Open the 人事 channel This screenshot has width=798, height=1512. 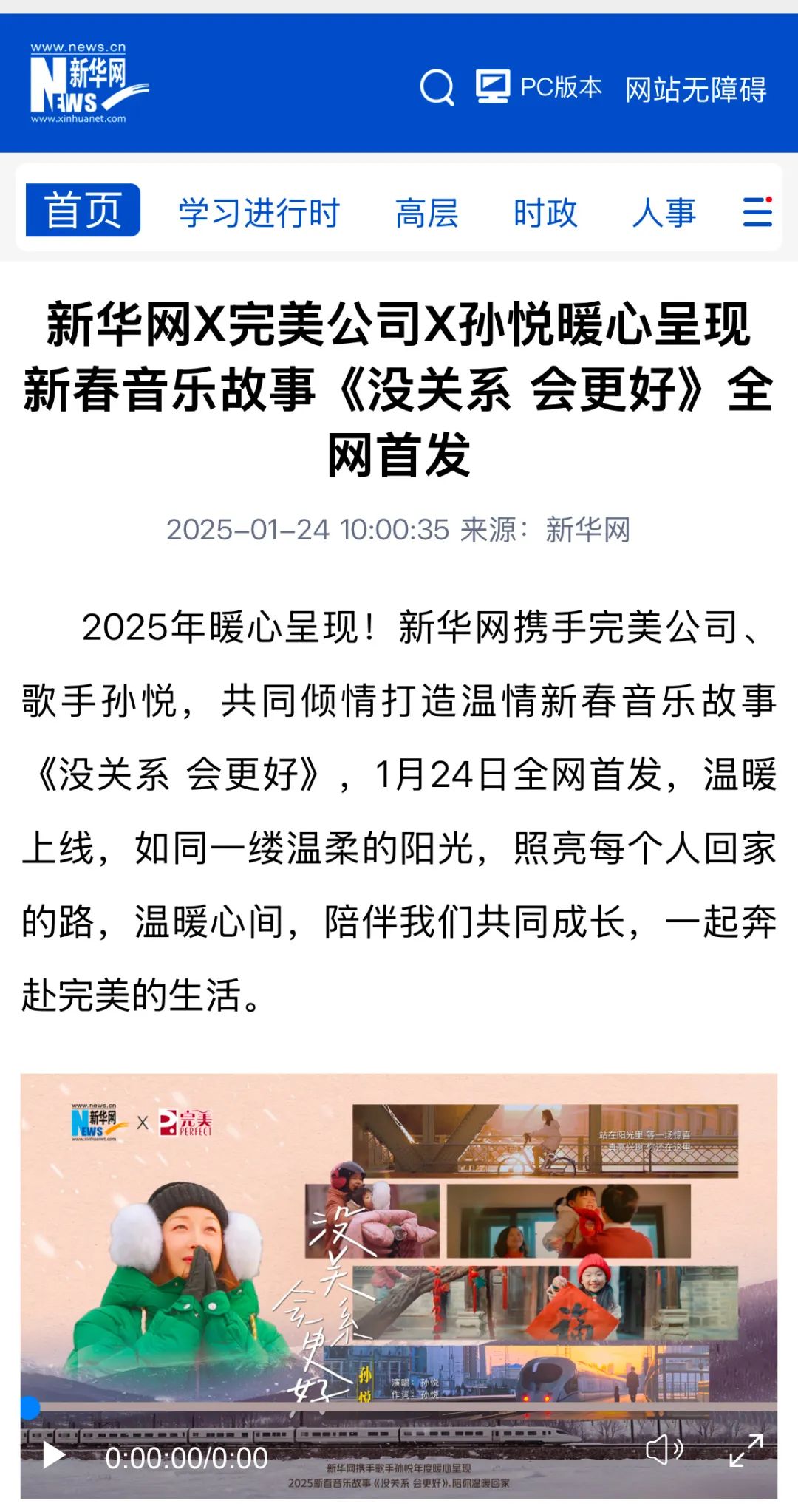(664, 213)
